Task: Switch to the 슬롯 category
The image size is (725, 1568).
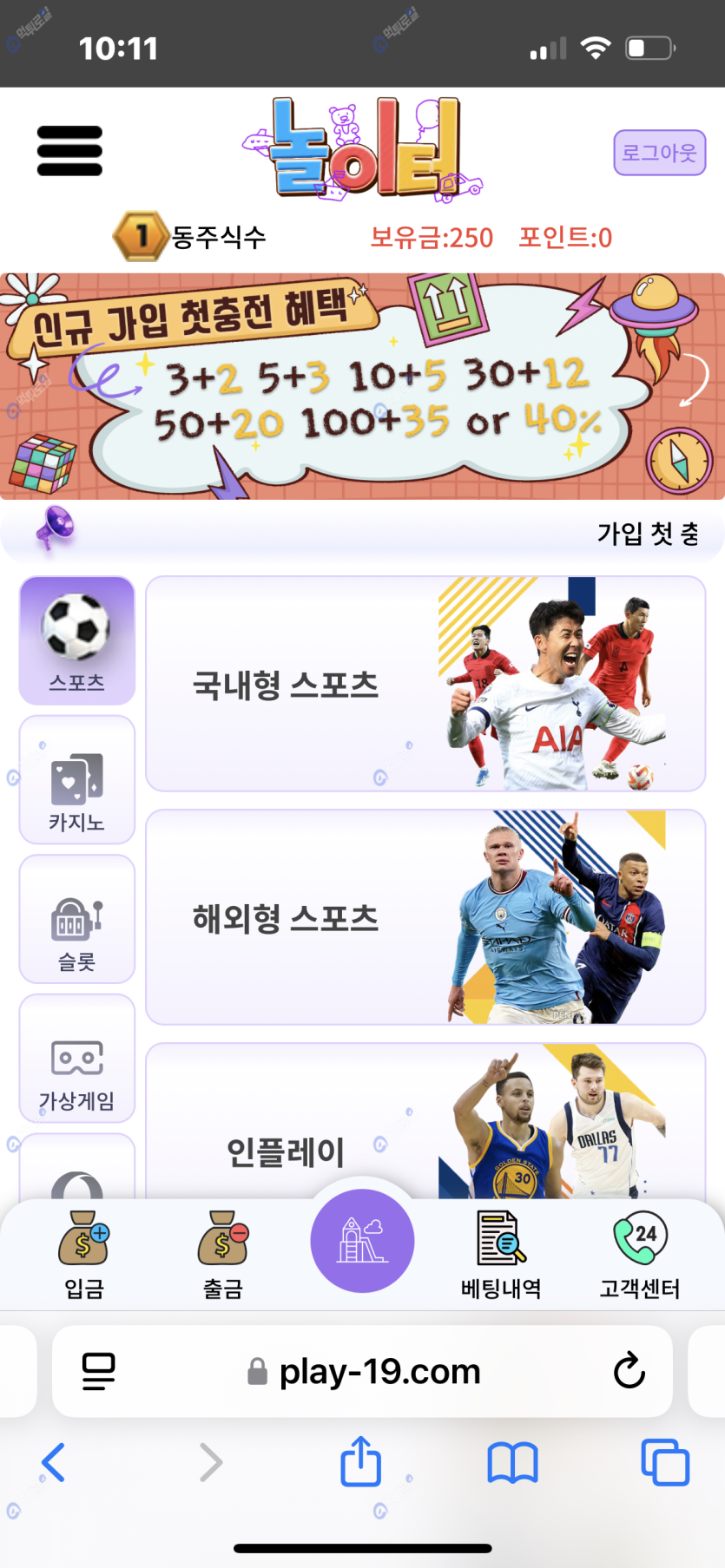Action: [x=77, y=919]
